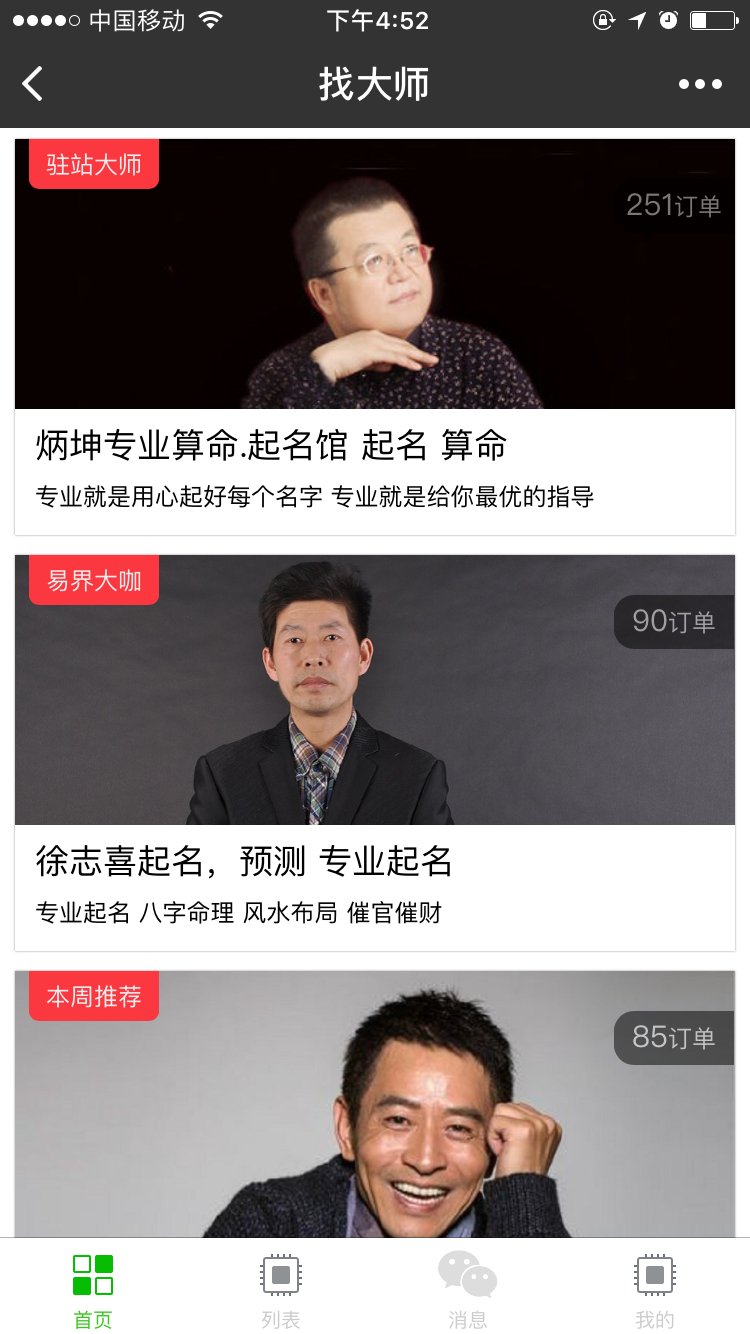Open the three-dot overflow menu

click(x=700, y=84)
